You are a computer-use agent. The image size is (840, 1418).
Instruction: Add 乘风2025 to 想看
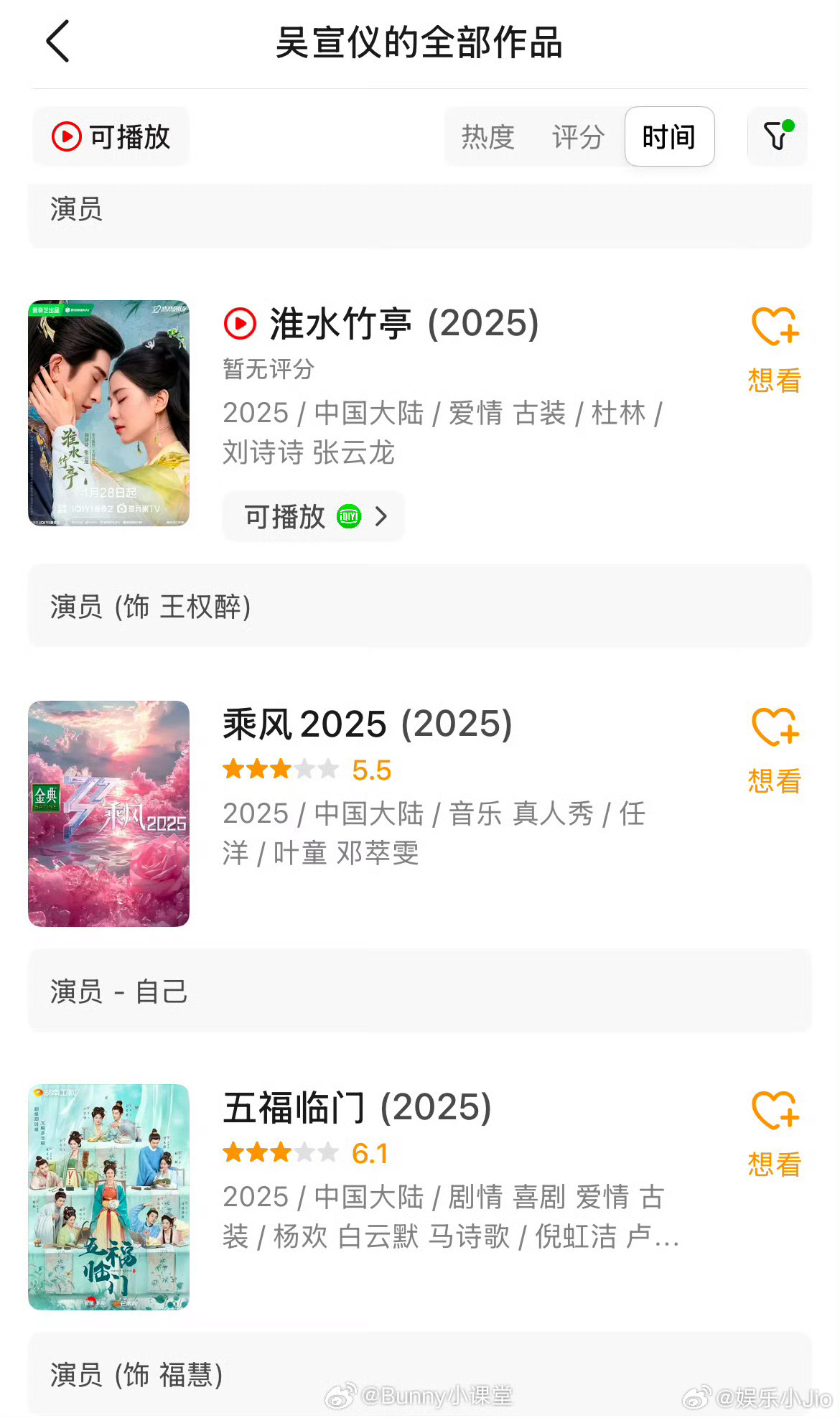coord(775,750)
